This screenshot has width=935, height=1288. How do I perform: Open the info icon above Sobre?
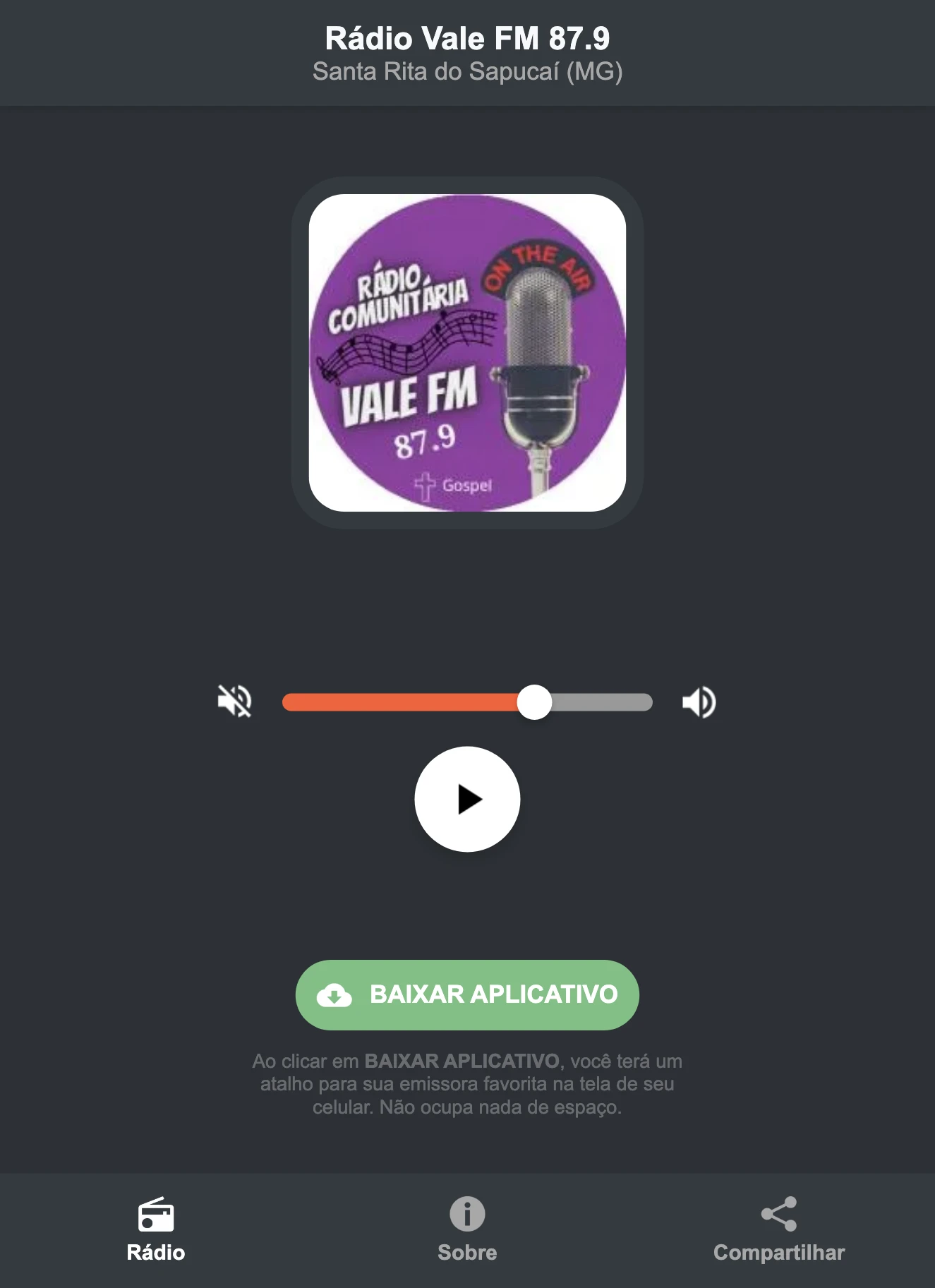tap(467, 1209)
